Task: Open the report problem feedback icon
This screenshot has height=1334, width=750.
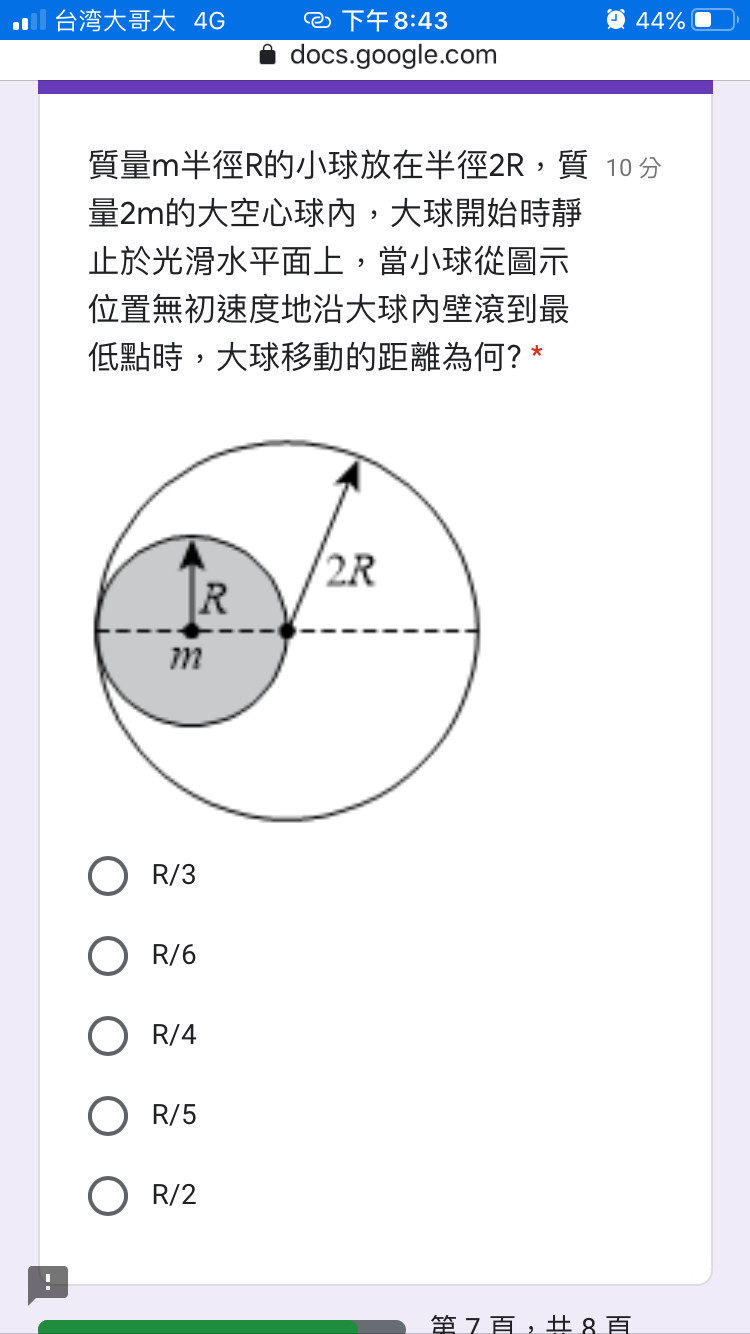Action: [x=47, y=1283]
